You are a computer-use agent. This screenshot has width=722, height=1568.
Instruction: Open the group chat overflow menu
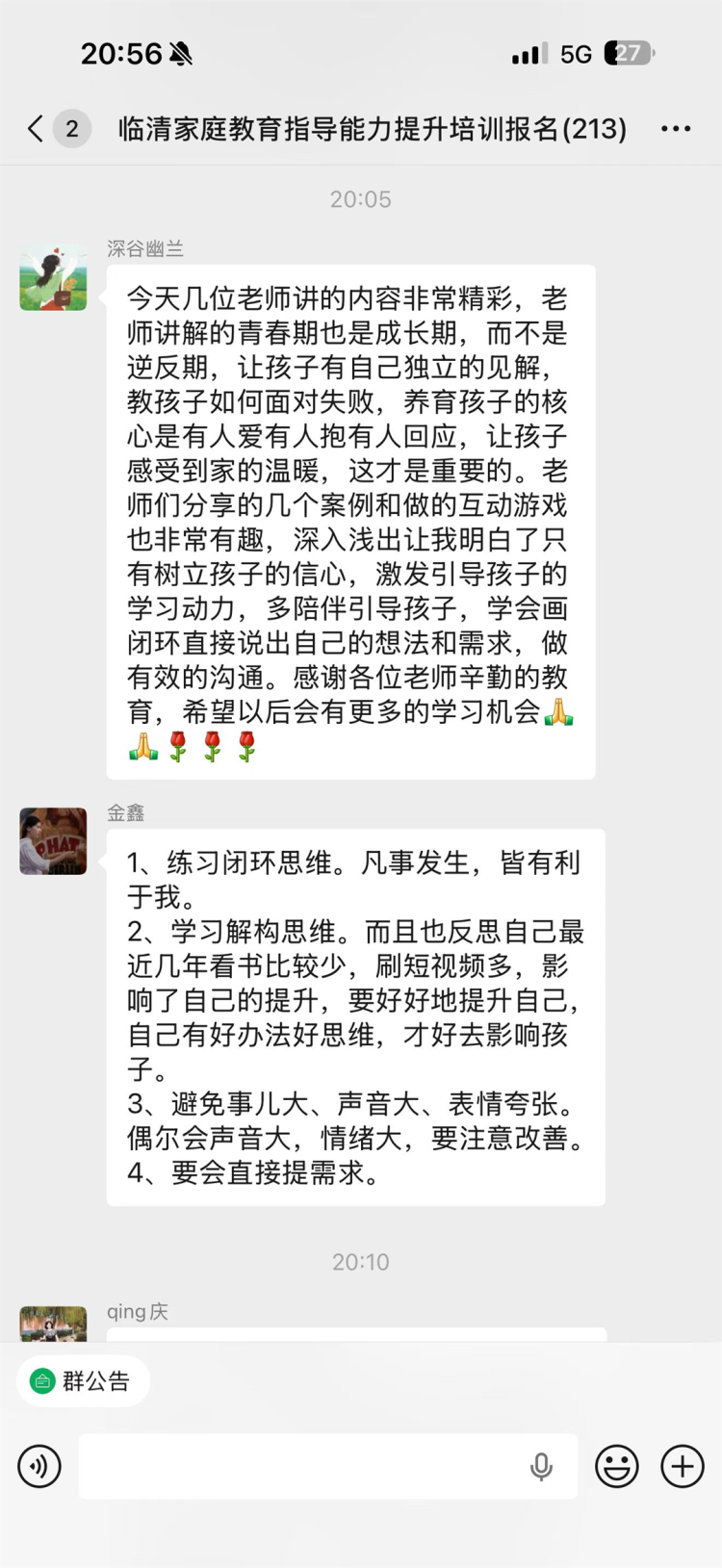click(x=676, y=129)
